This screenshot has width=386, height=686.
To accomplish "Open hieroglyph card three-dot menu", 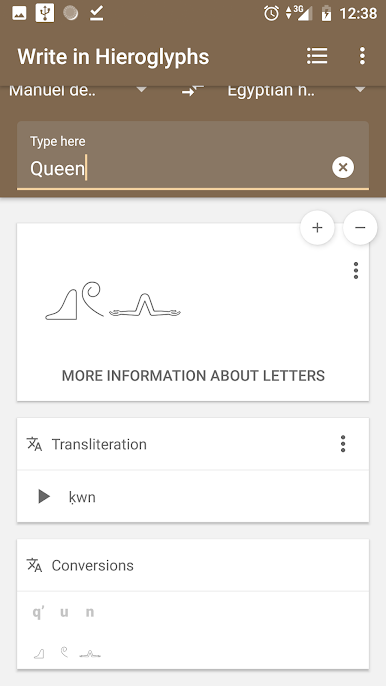I will (x=356, y=270).
